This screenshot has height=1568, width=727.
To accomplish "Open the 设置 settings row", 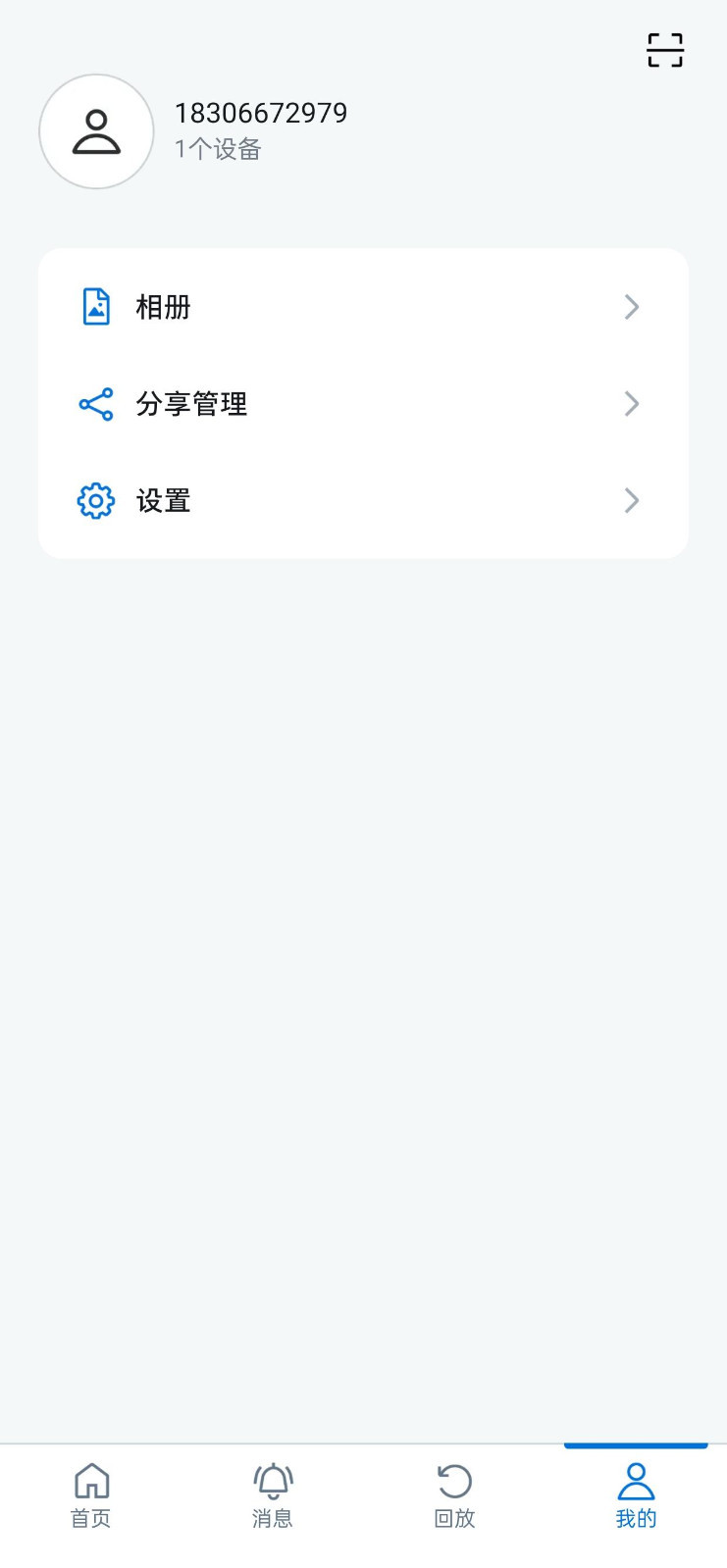I will (363, 501).
